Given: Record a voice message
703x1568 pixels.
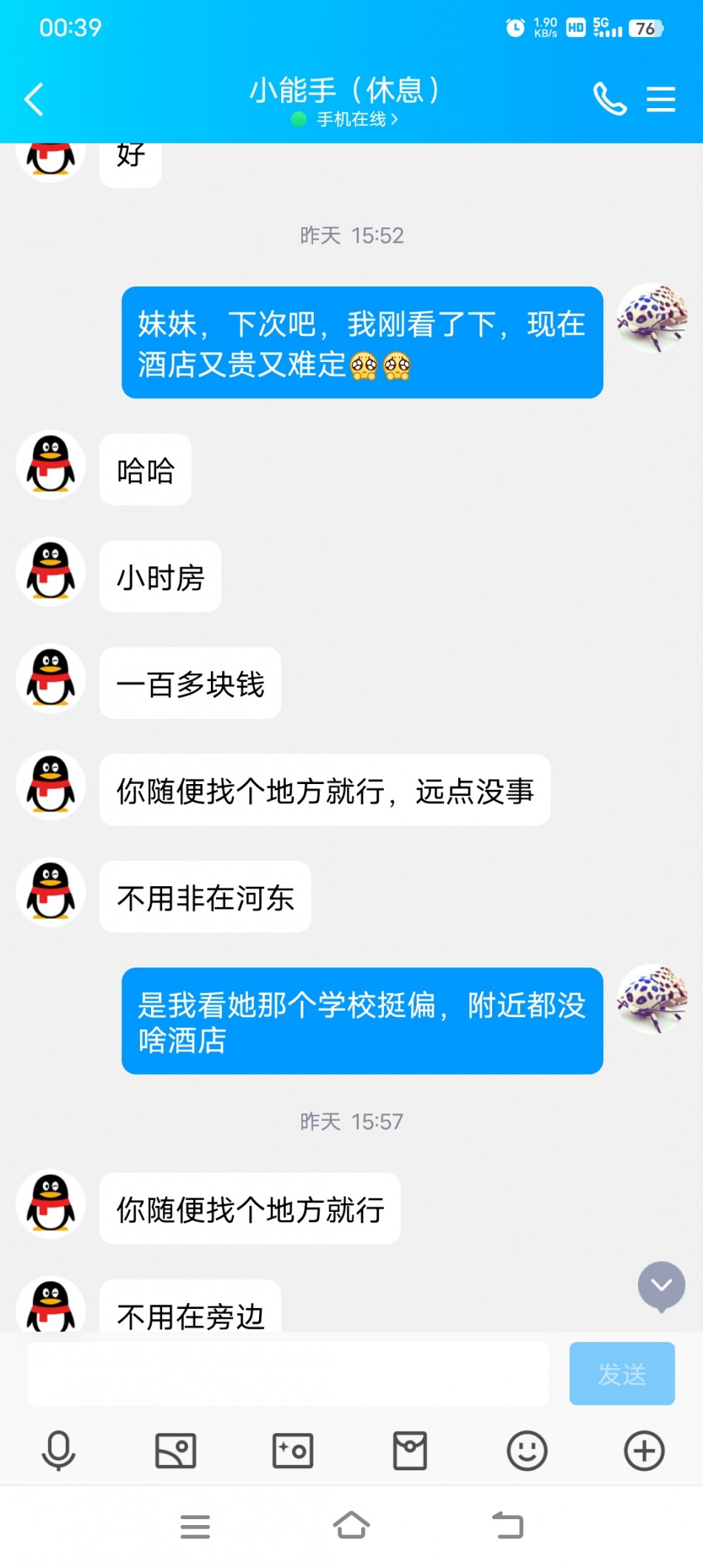Looking at the screenshot, I should (x=58, y=1450).
